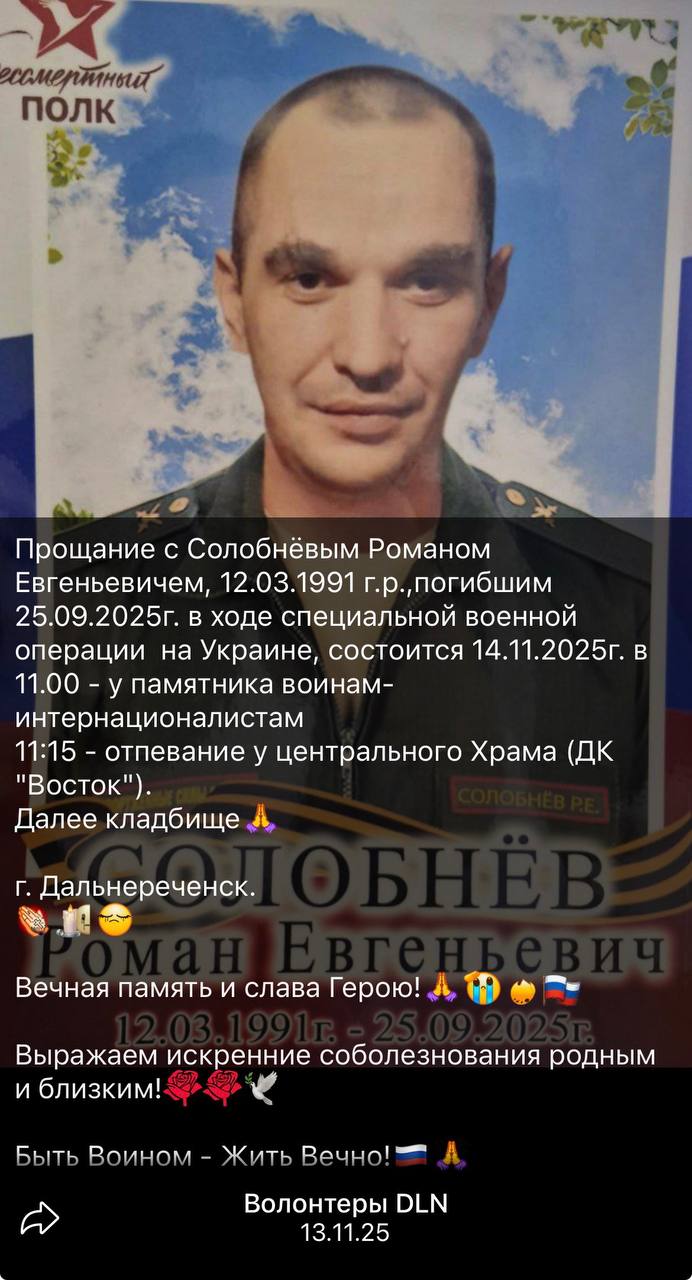The height and width of the screenshot is (1280, 692).
Task: Tap the forward arrow icon
Action: tap(40, 1217)
